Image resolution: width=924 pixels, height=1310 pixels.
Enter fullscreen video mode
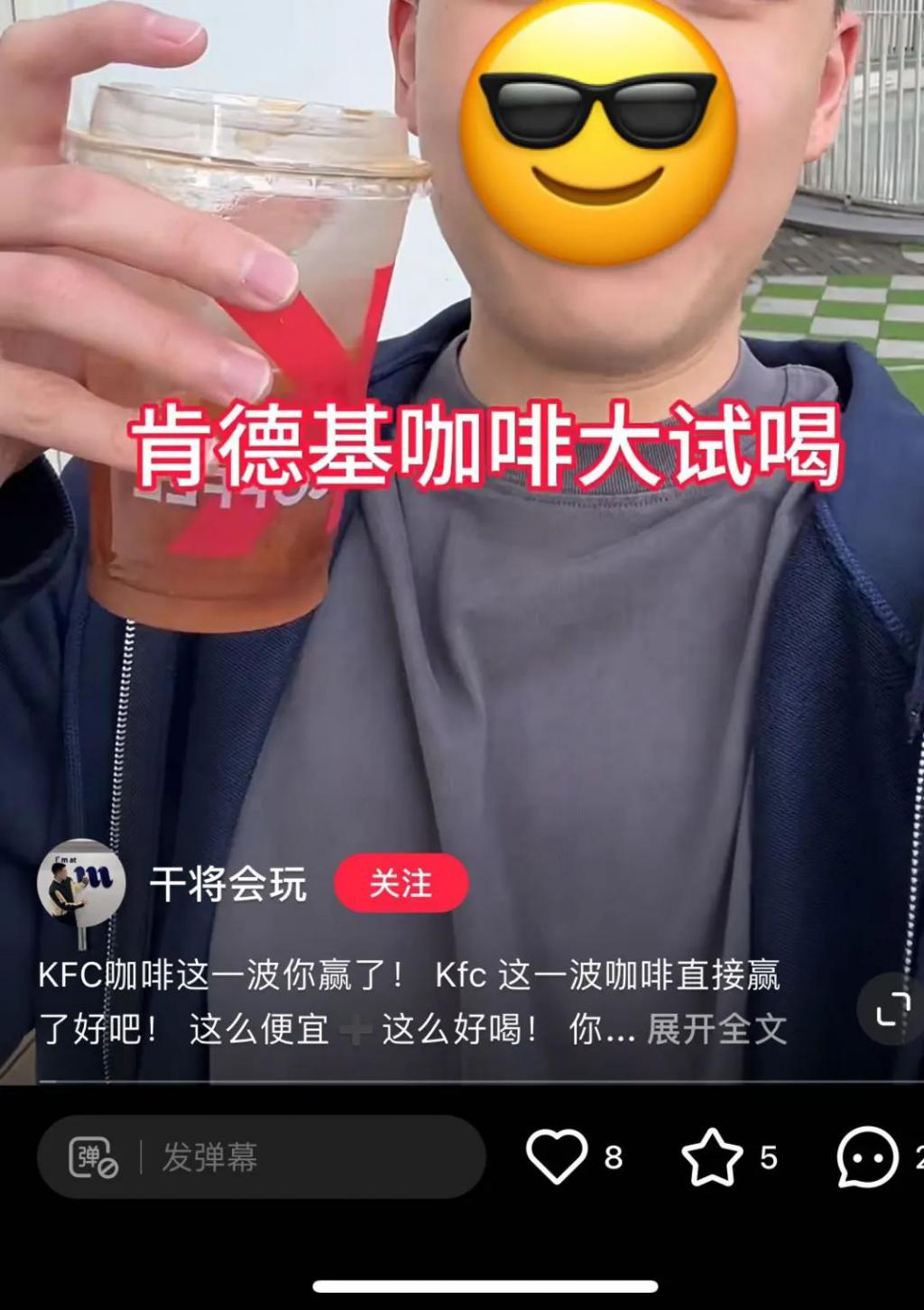[892, 1009]
